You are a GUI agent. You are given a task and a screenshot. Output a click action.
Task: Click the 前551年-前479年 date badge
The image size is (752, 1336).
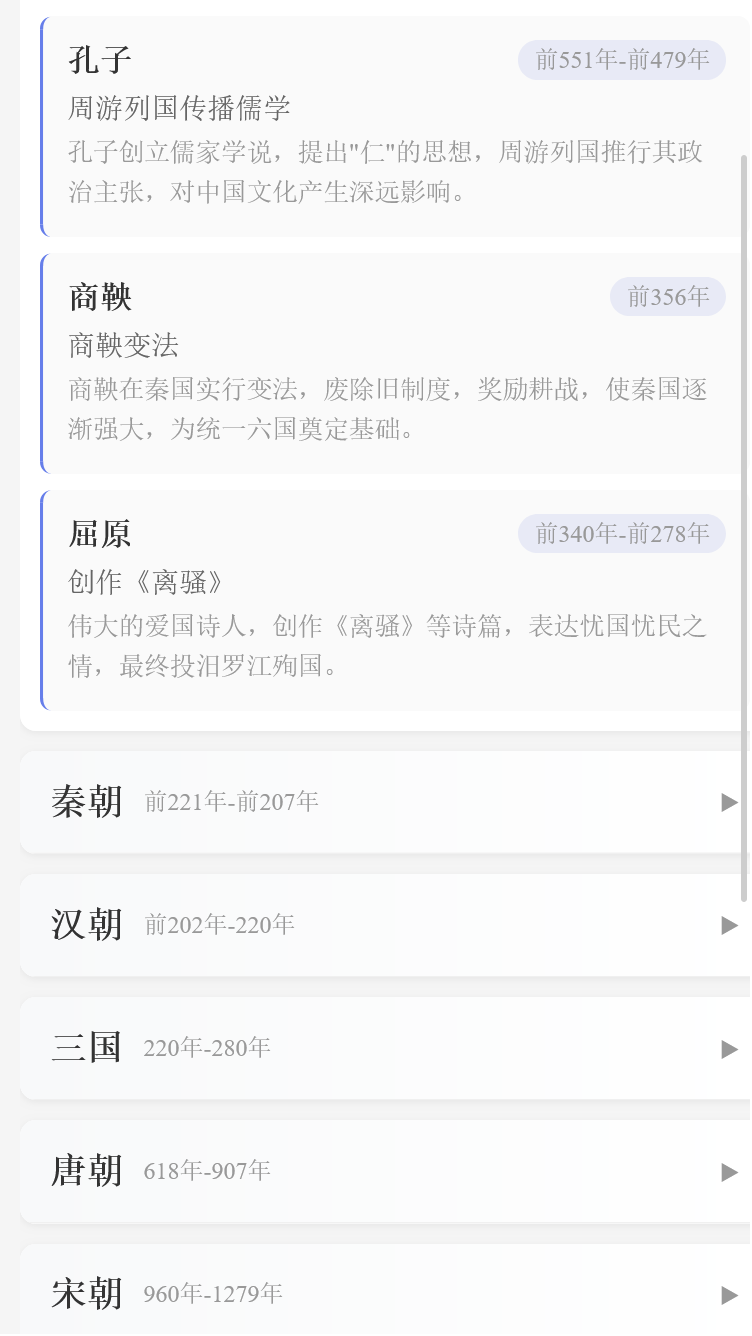tap(621, 60)
